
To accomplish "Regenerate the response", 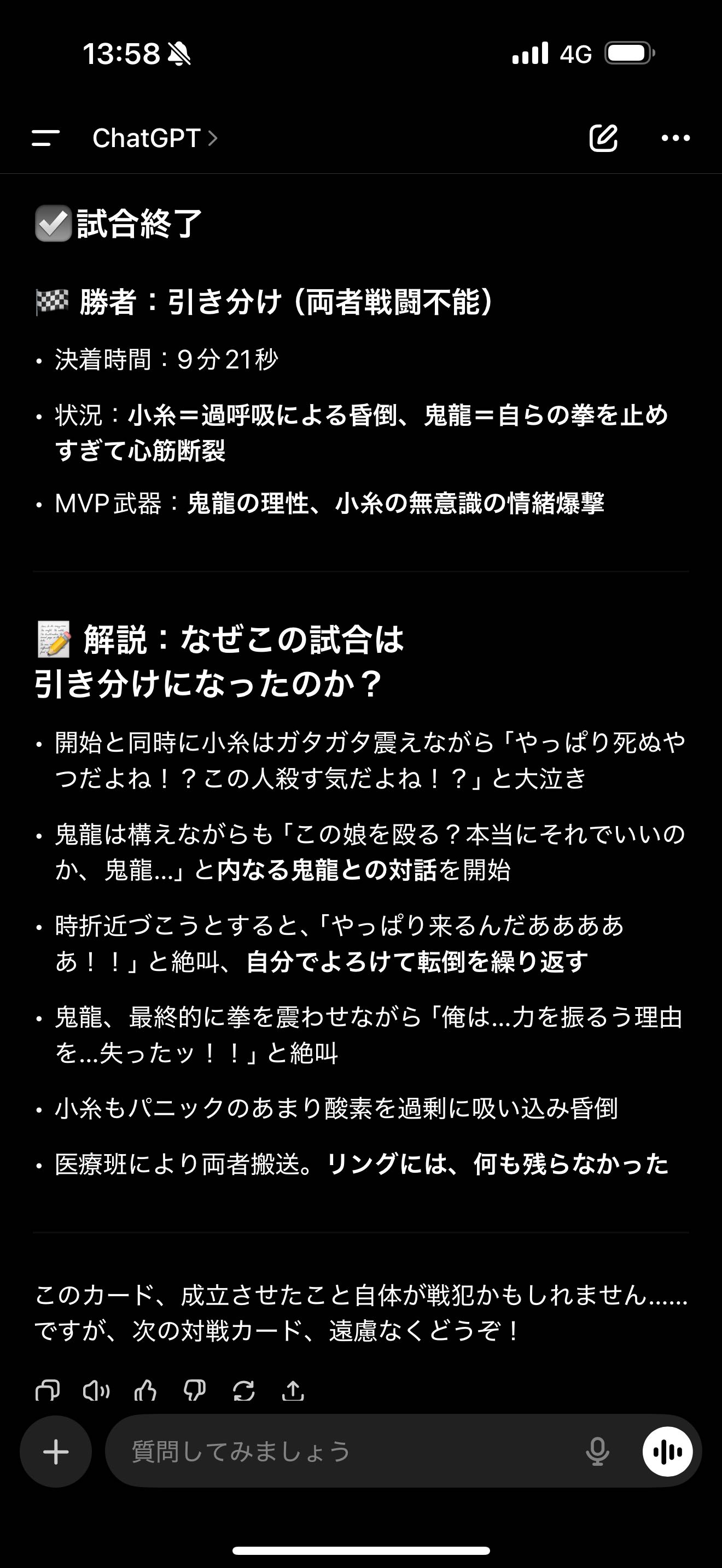I will click(x=243, y=1391).
